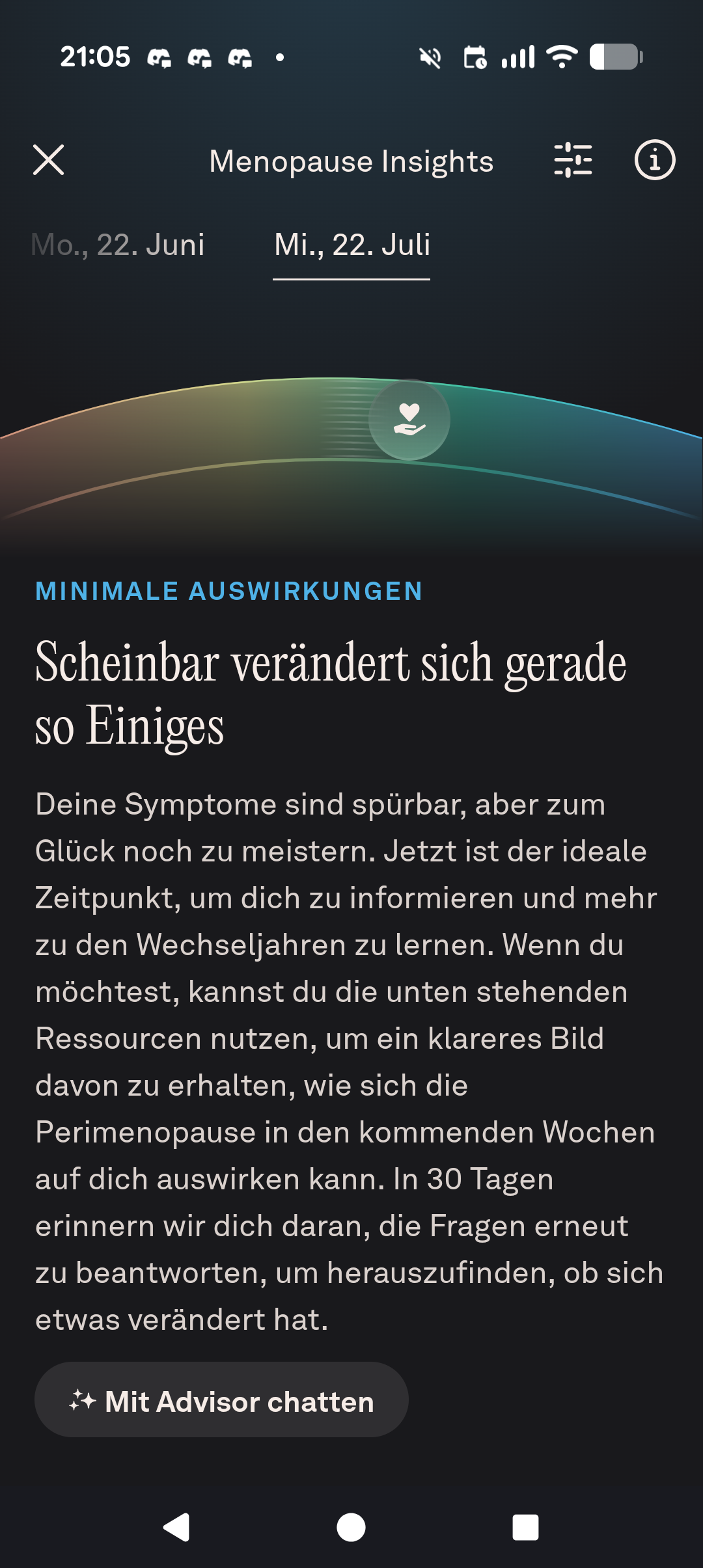Go back using the system back button
The width and height of the screenshot is (703, 1568).
pos(176,1527)
